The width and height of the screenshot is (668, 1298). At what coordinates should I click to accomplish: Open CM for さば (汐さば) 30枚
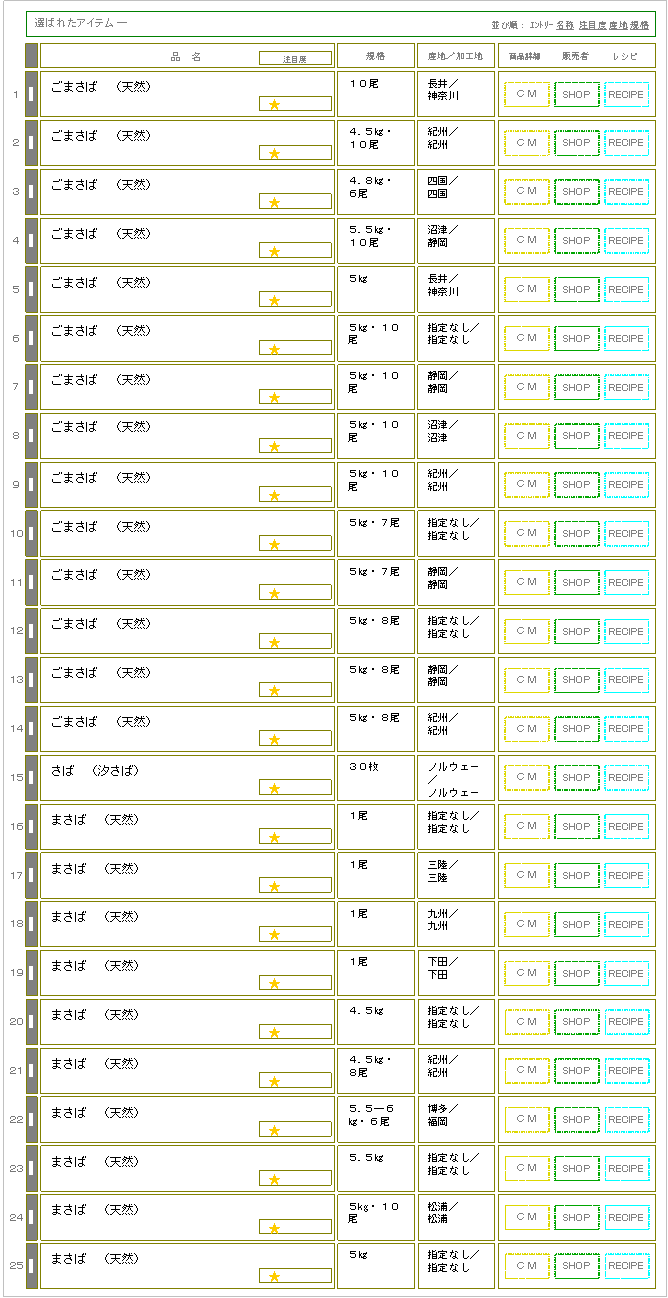[526, 778]
